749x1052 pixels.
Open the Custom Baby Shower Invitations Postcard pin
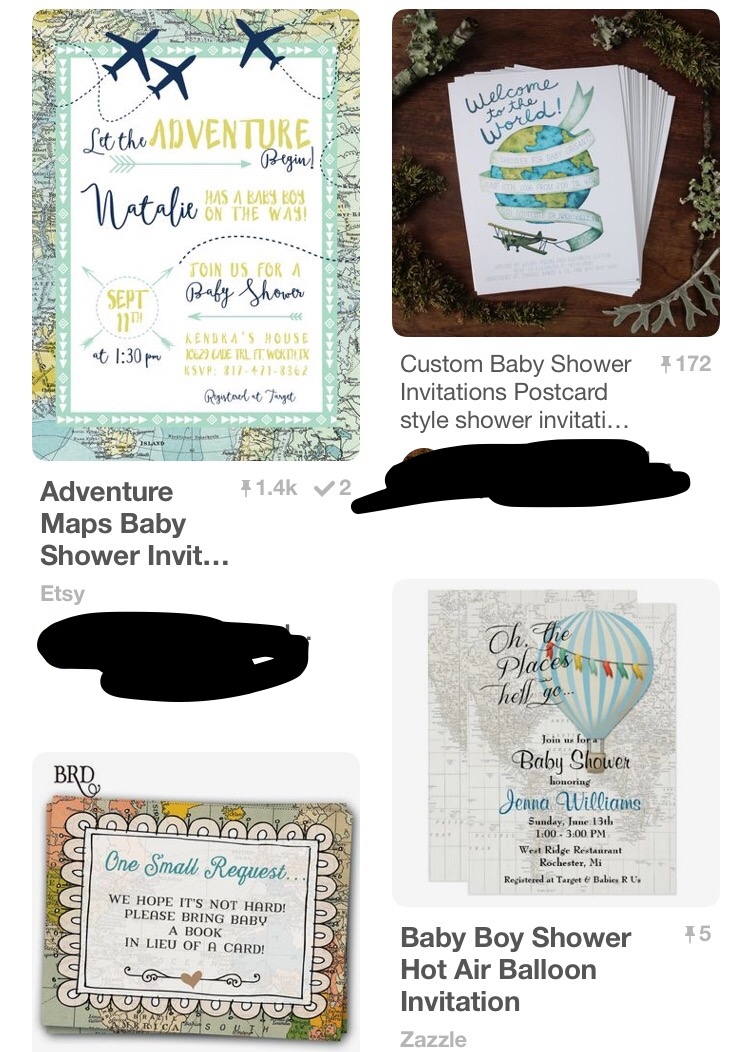(555, 173)
